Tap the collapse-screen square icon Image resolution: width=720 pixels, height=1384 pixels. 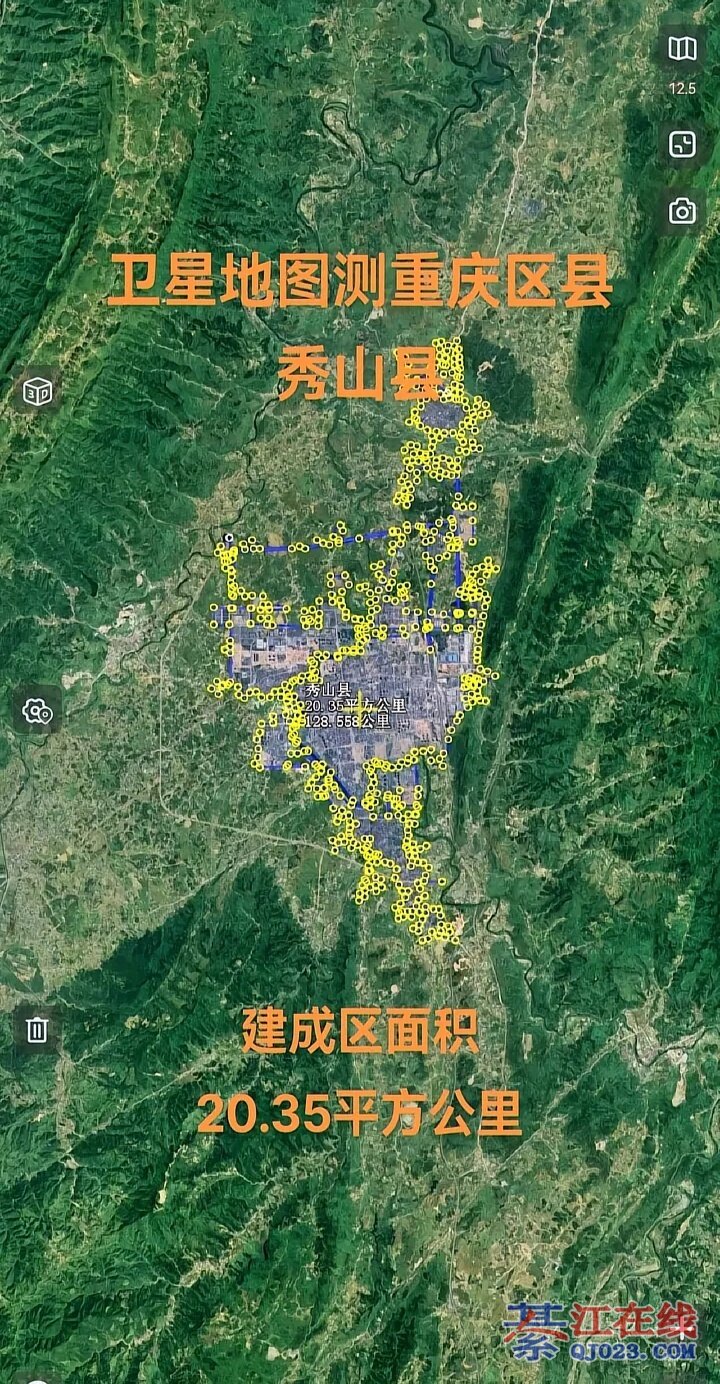682,144
